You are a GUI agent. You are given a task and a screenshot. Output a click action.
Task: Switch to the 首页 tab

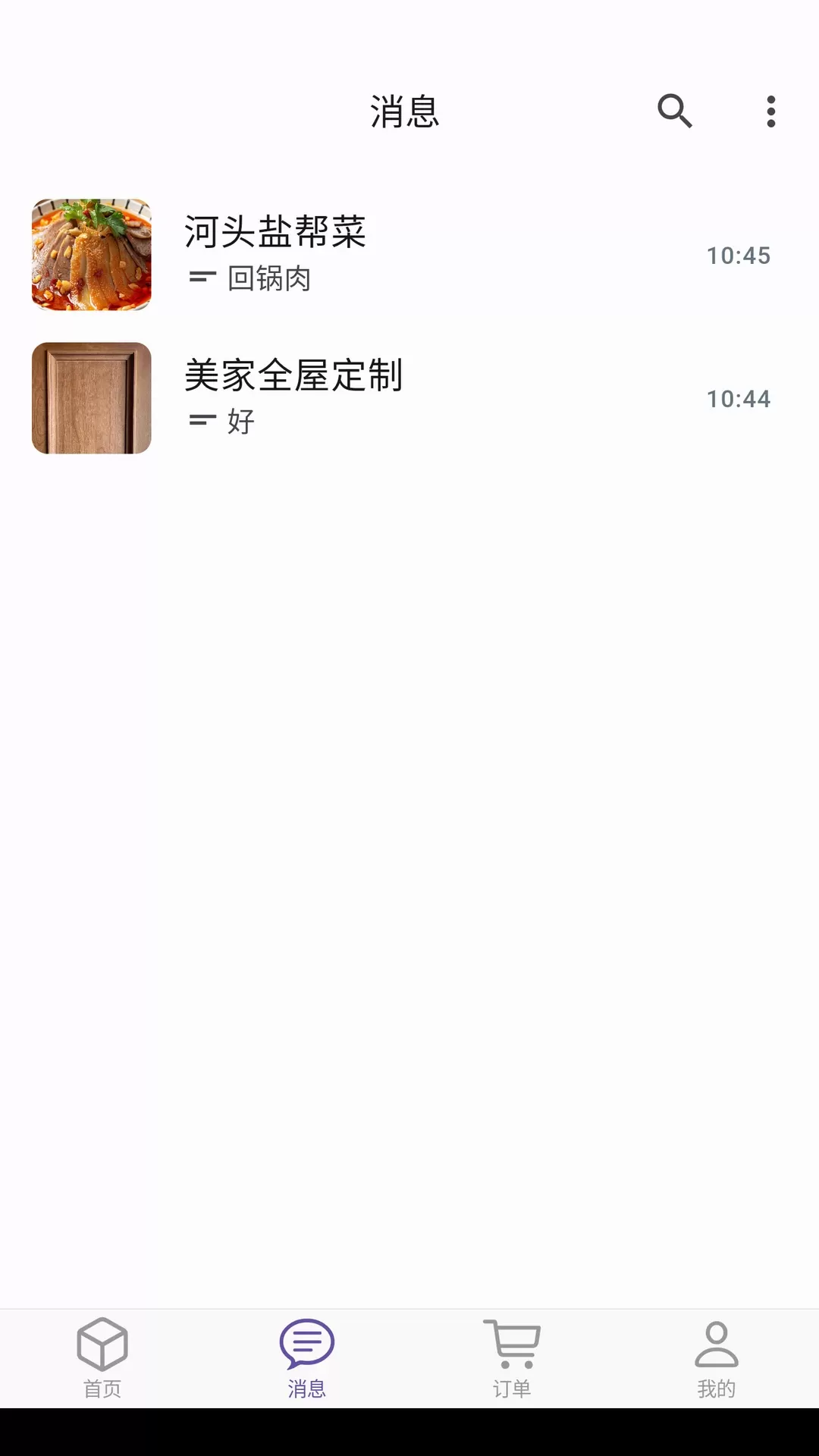coord(102,1358)
